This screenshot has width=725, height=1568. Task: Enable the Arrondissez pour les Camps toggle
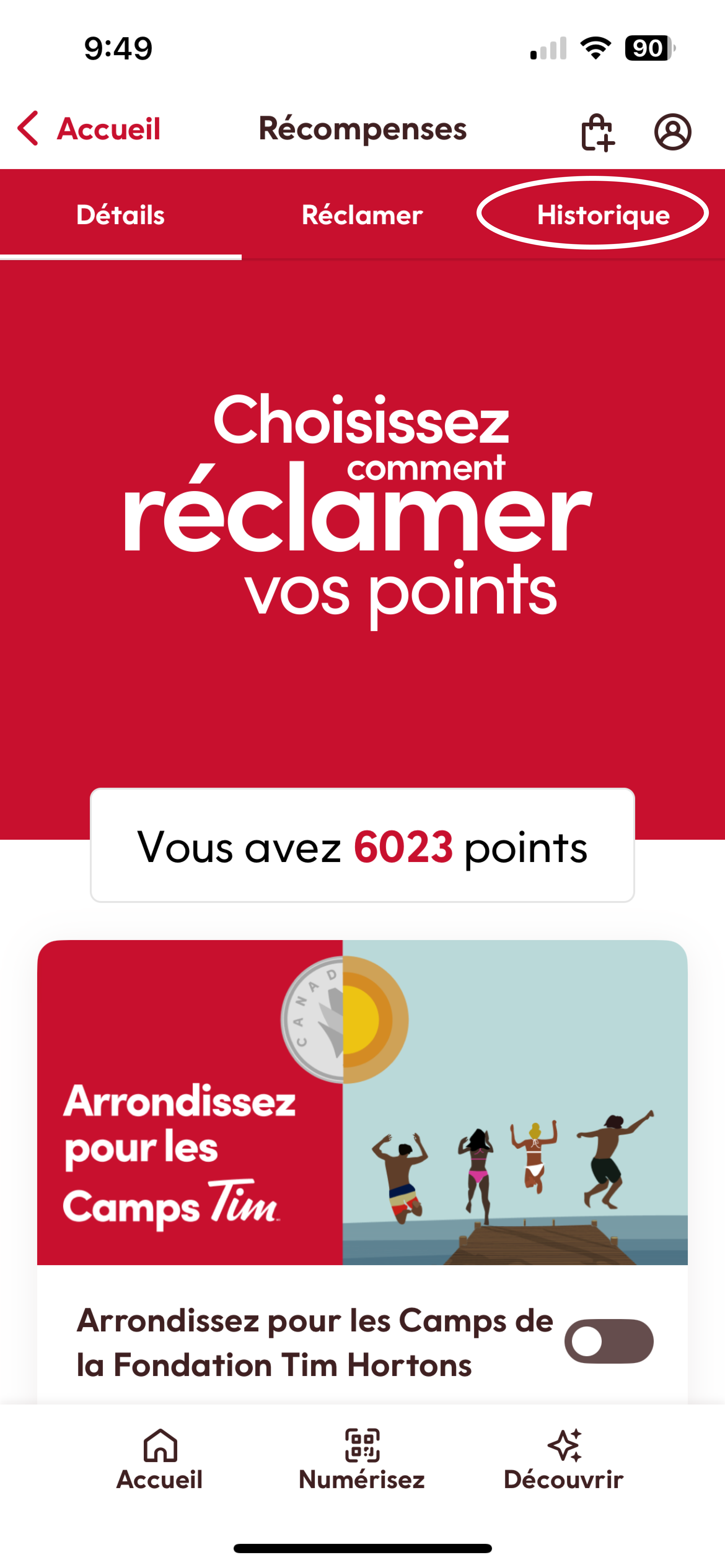(x=609, y=1341)
